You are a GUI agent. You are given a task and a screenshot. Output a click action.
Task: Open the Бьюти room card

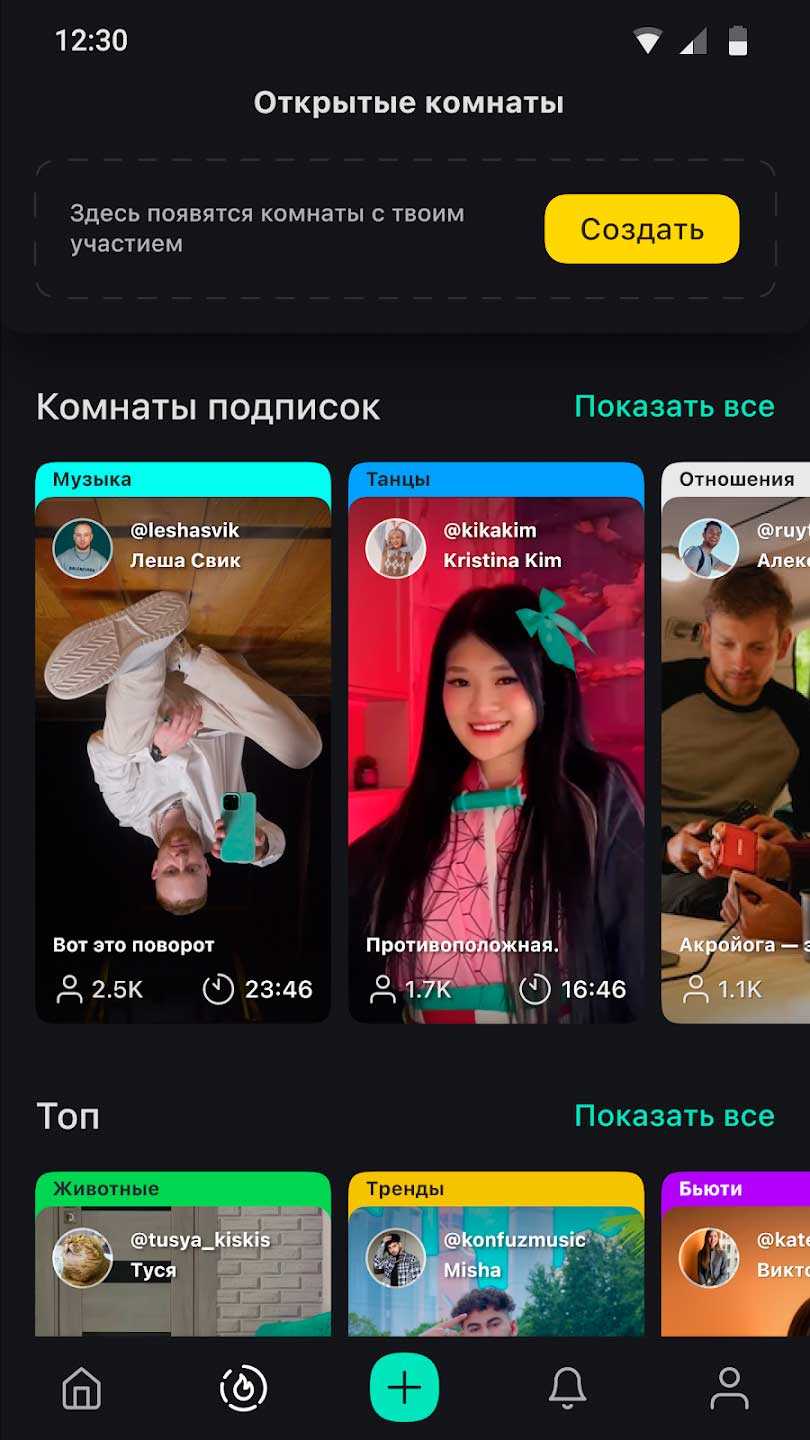click(x=736, y=1260)
